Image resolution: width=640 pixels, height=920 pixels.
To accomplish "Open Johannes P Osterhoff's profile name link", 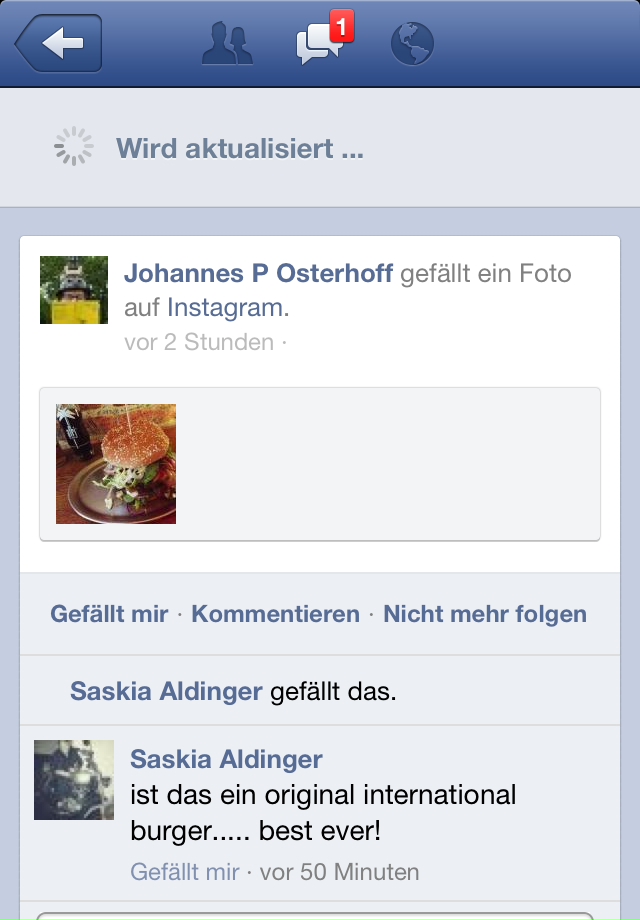I will pyautogui.click(x=258, y=273).
